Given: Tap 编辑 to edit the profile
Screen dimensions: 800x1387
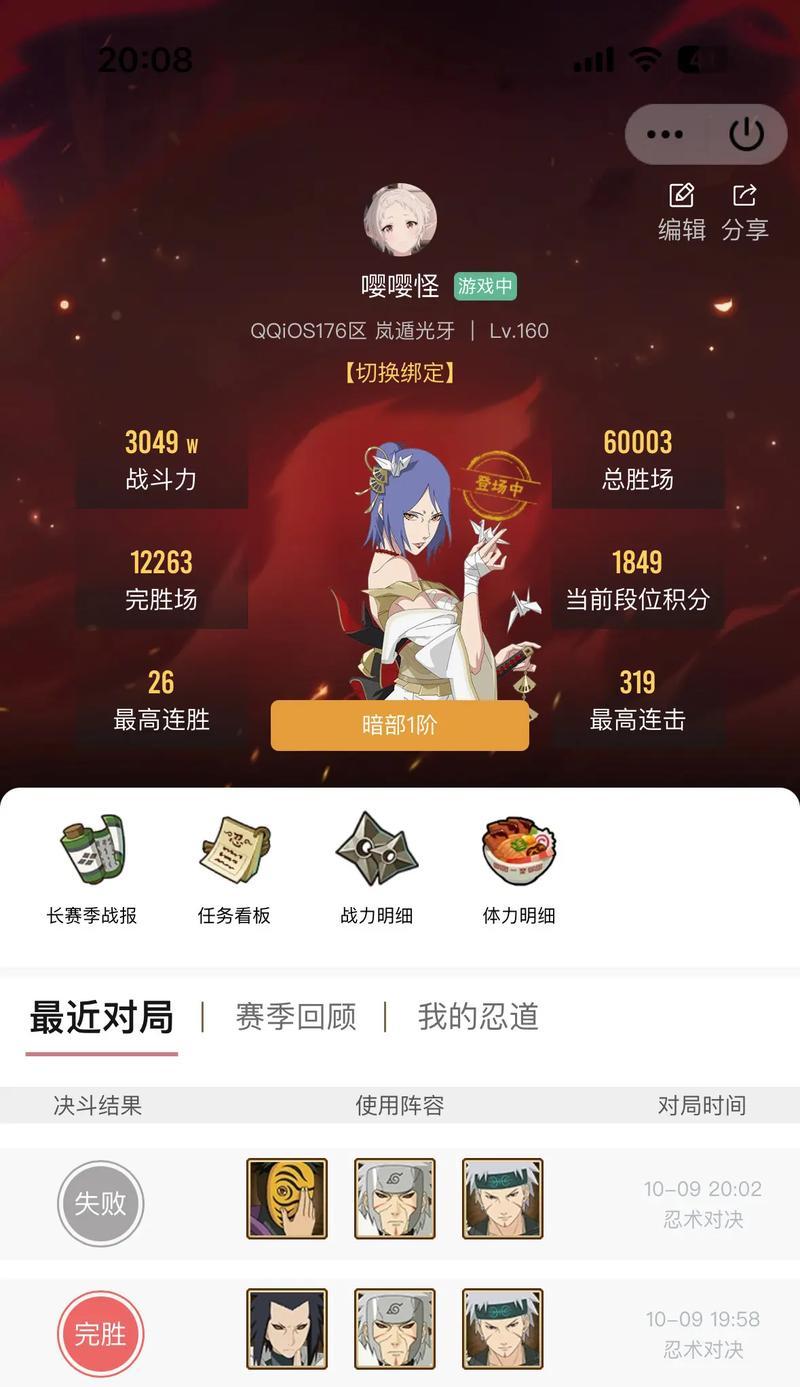Looking at the screenshot, I should 682,212.
